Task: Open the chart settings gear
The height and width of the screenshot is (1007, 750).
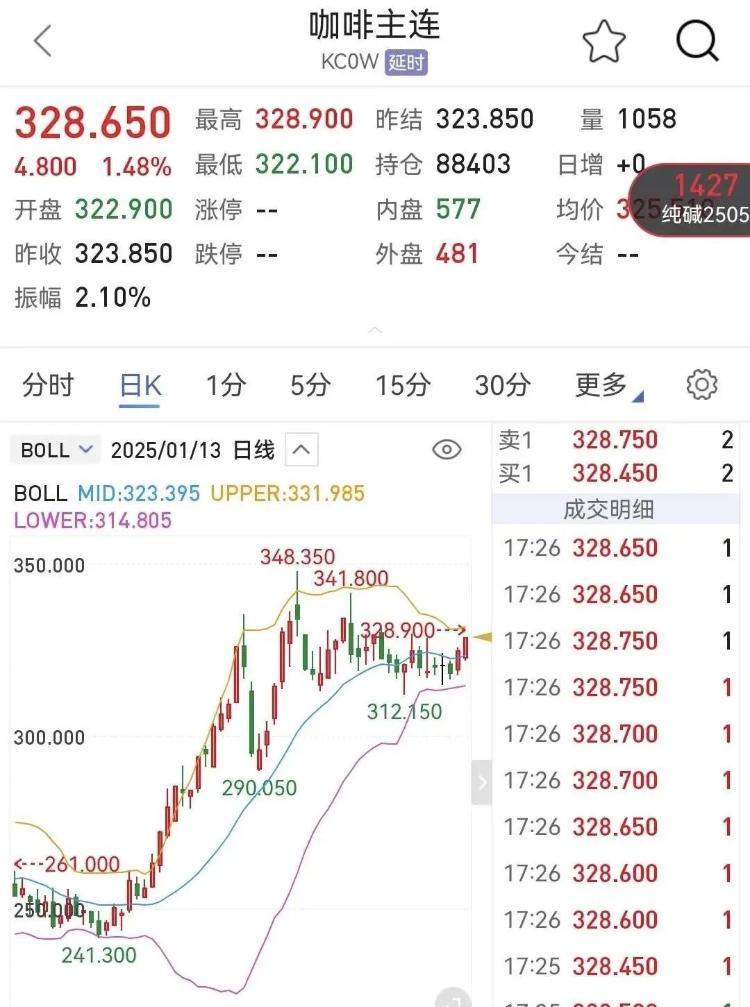Action: (x=702, y=384)
